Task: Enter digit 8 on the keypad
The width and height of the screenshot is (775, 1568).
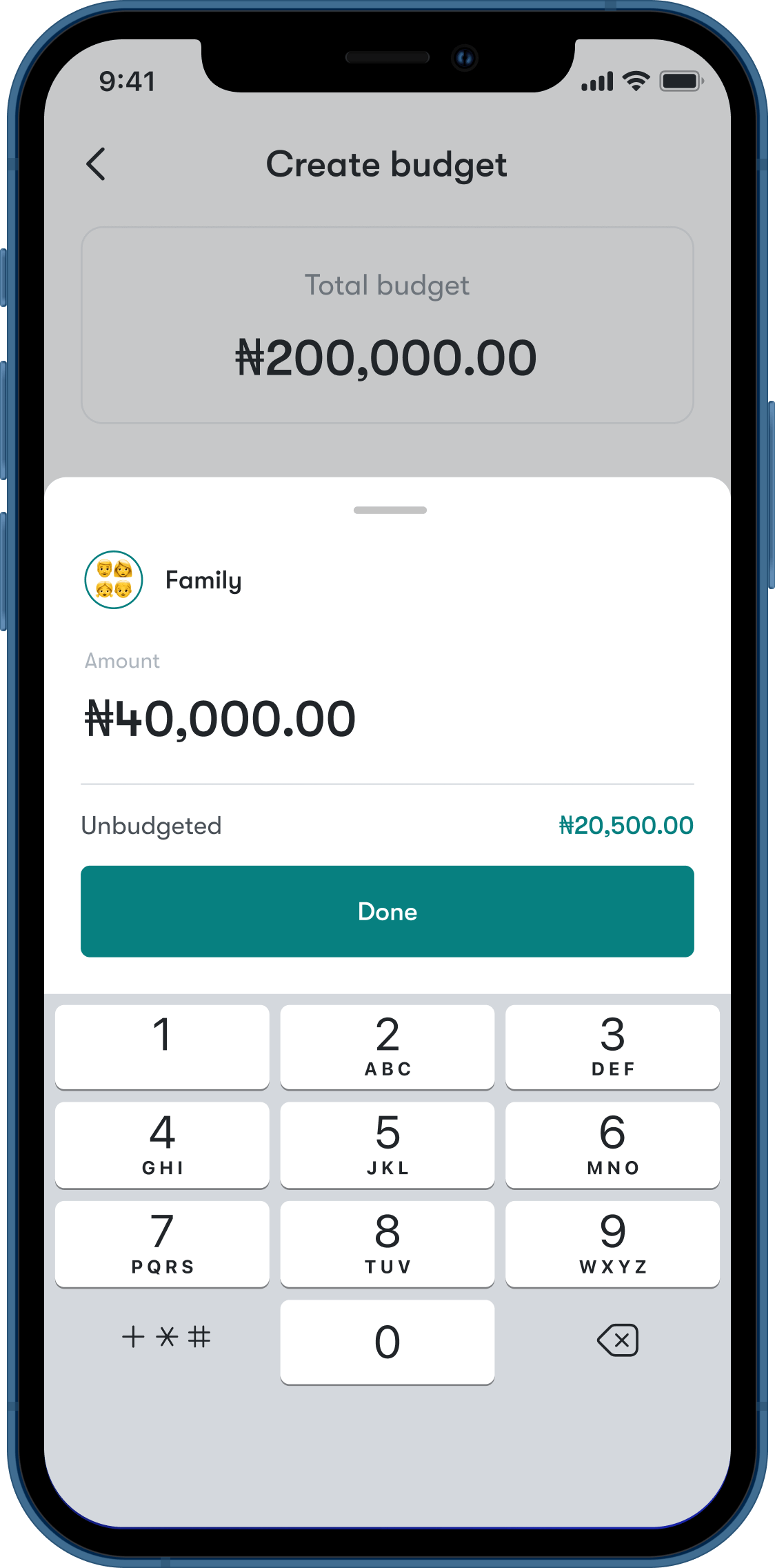Action: [x=387, y=1243]
